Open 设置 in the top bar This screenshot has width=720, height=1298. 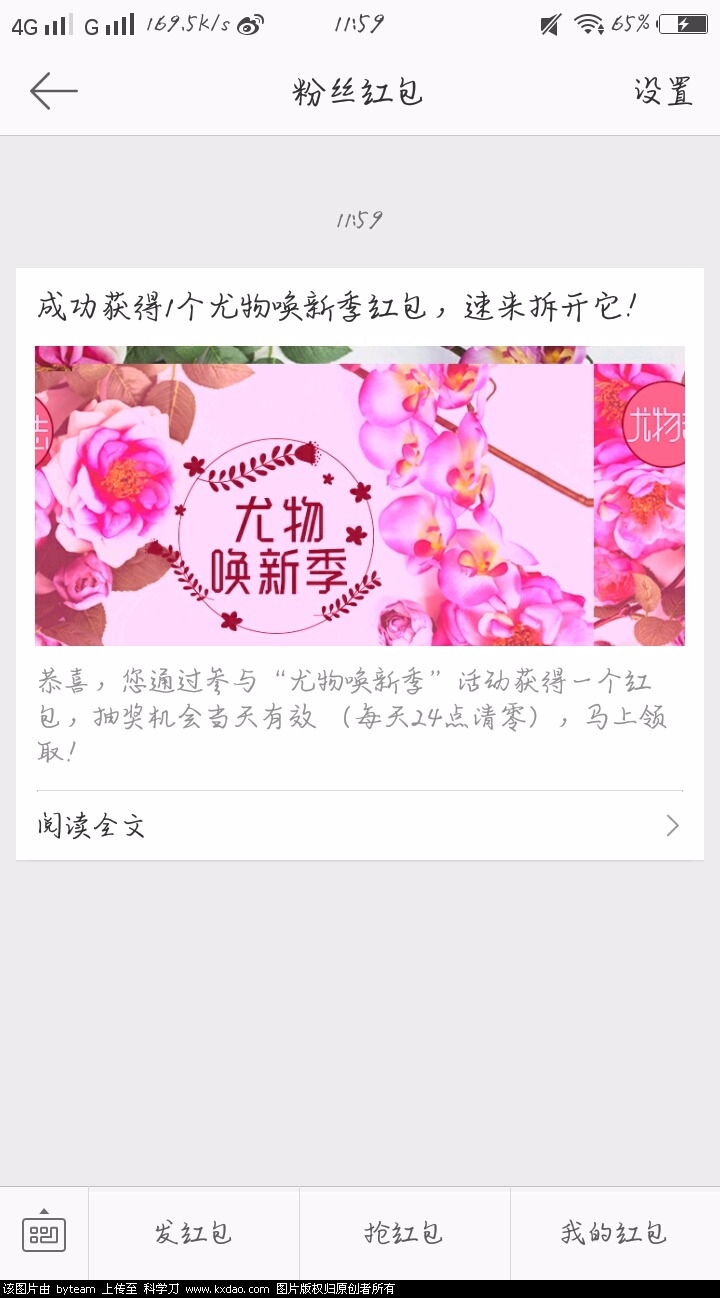point(663,91)
